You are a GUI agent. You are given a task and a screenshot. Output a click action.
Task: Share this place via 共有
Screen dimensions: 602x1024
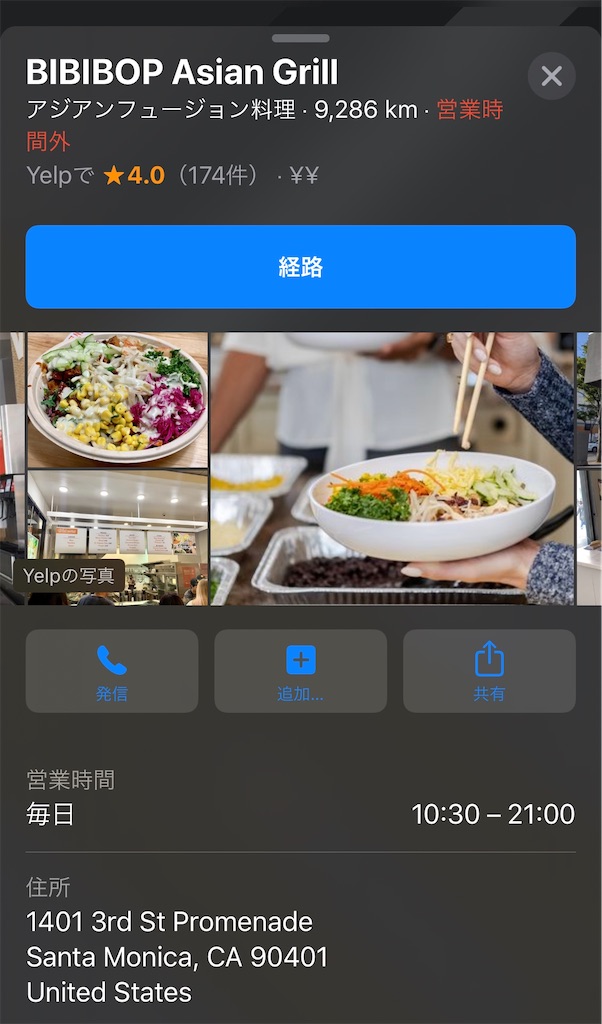point(489,671)
